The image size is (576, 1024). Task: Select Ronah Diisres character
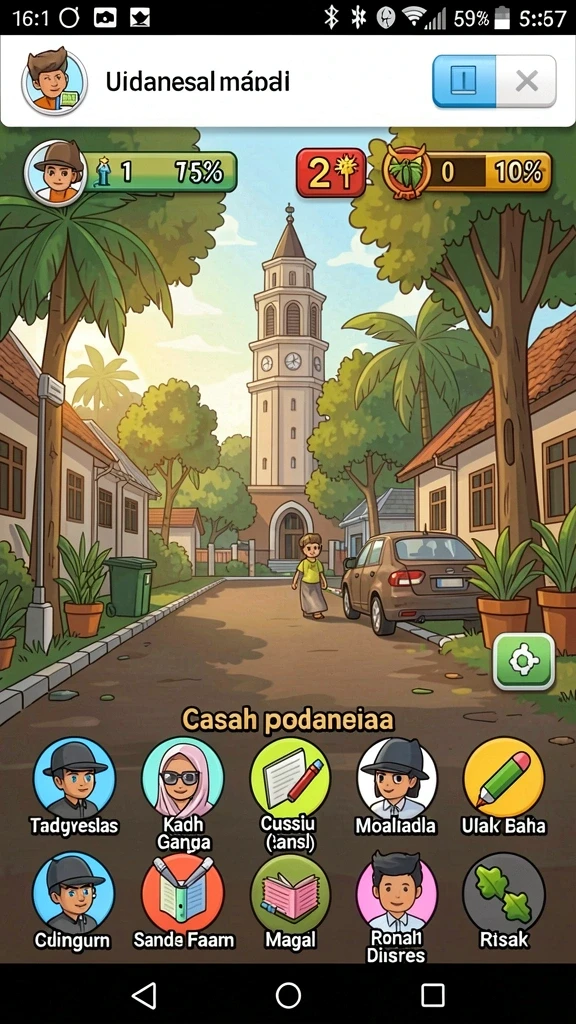click(x=397, y=893)
